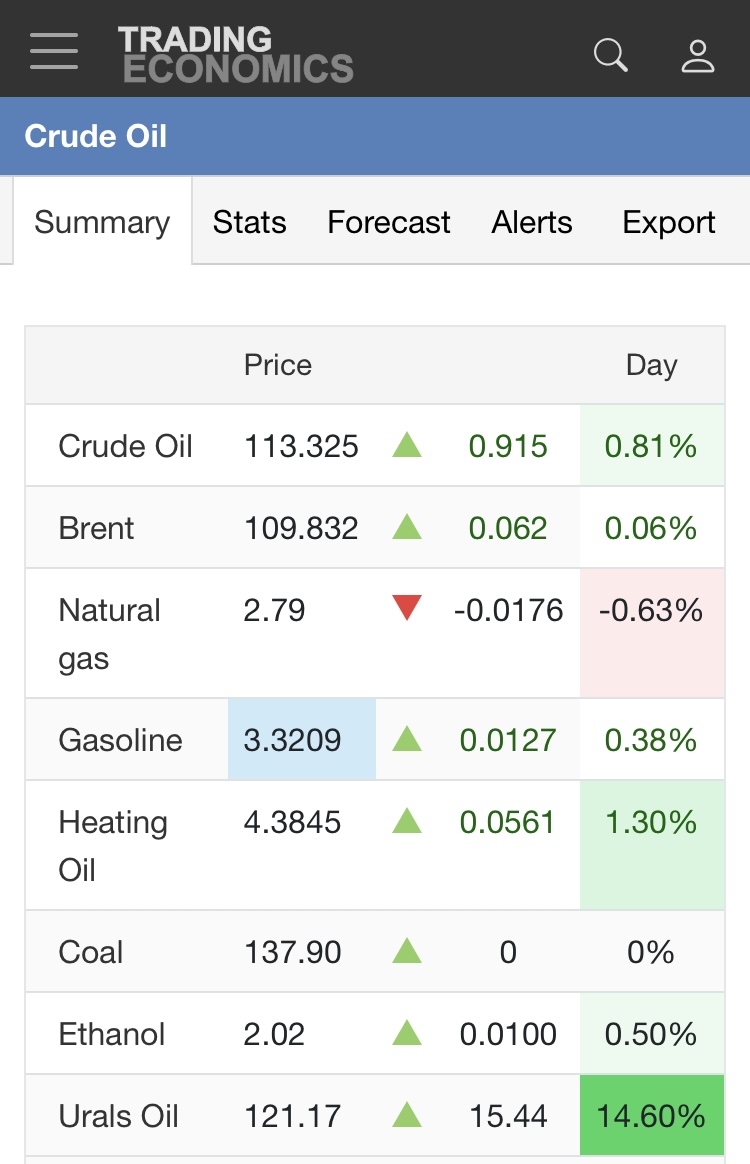The image size is (750, 1164).
Task: Open the Gasoline commodity row
Action: [121, 740]
